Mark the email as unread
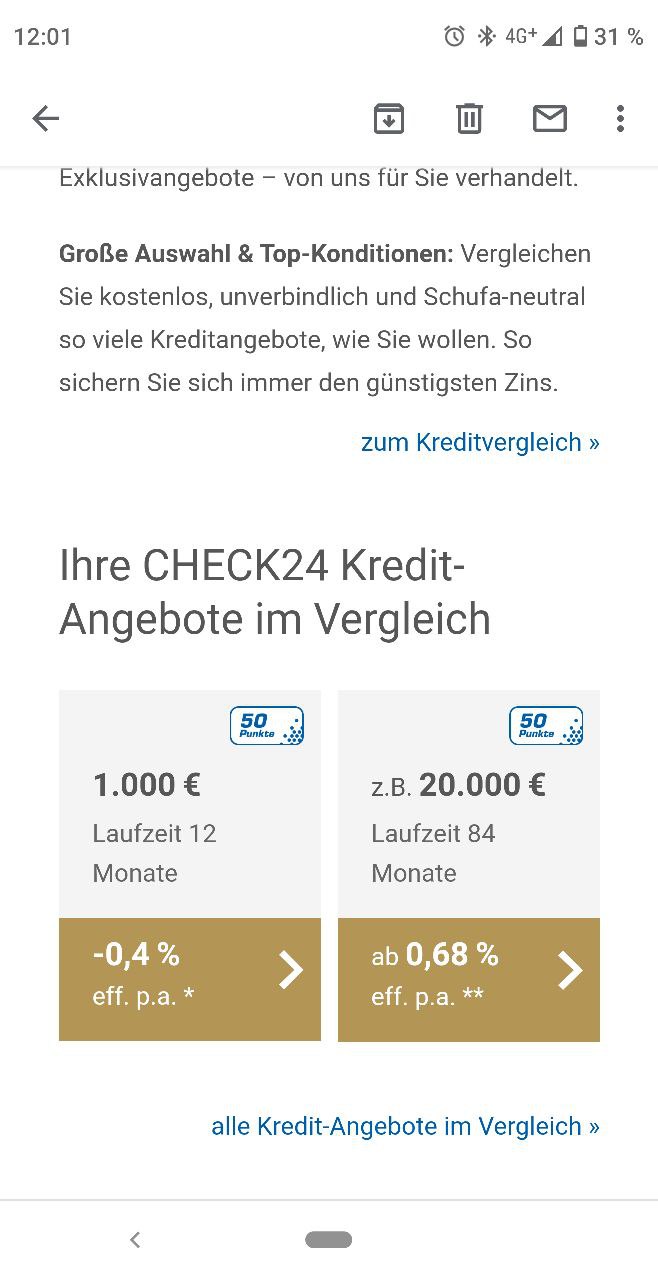The height and width of the screenshot is (1280, 658). [x=549, y=119]
